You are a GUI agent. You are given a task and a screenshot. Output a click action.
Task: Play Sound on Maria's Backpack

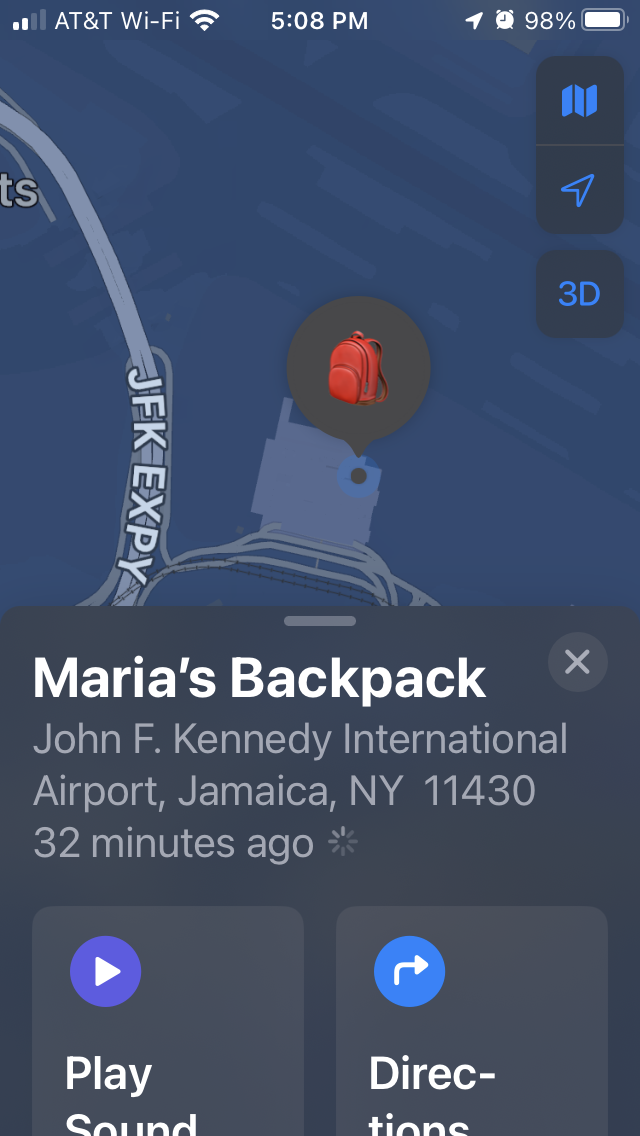tap(167, 1021)
